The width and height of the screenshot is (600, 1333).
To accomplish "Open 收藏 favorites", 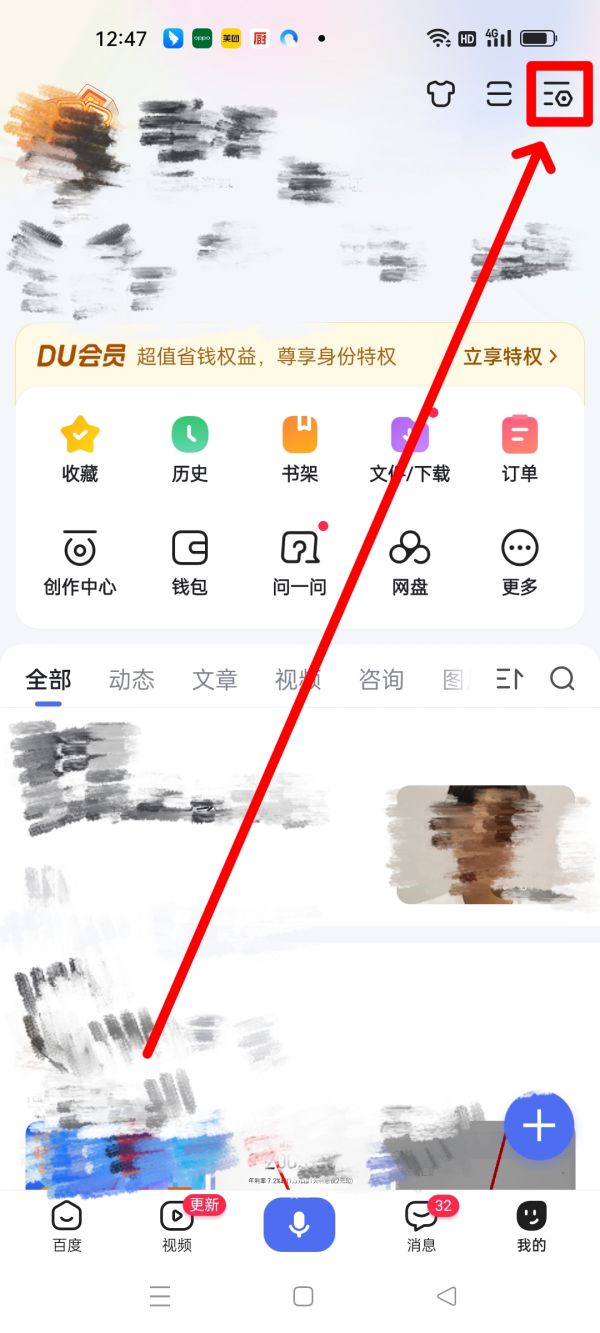I will (x=80, y=450).
